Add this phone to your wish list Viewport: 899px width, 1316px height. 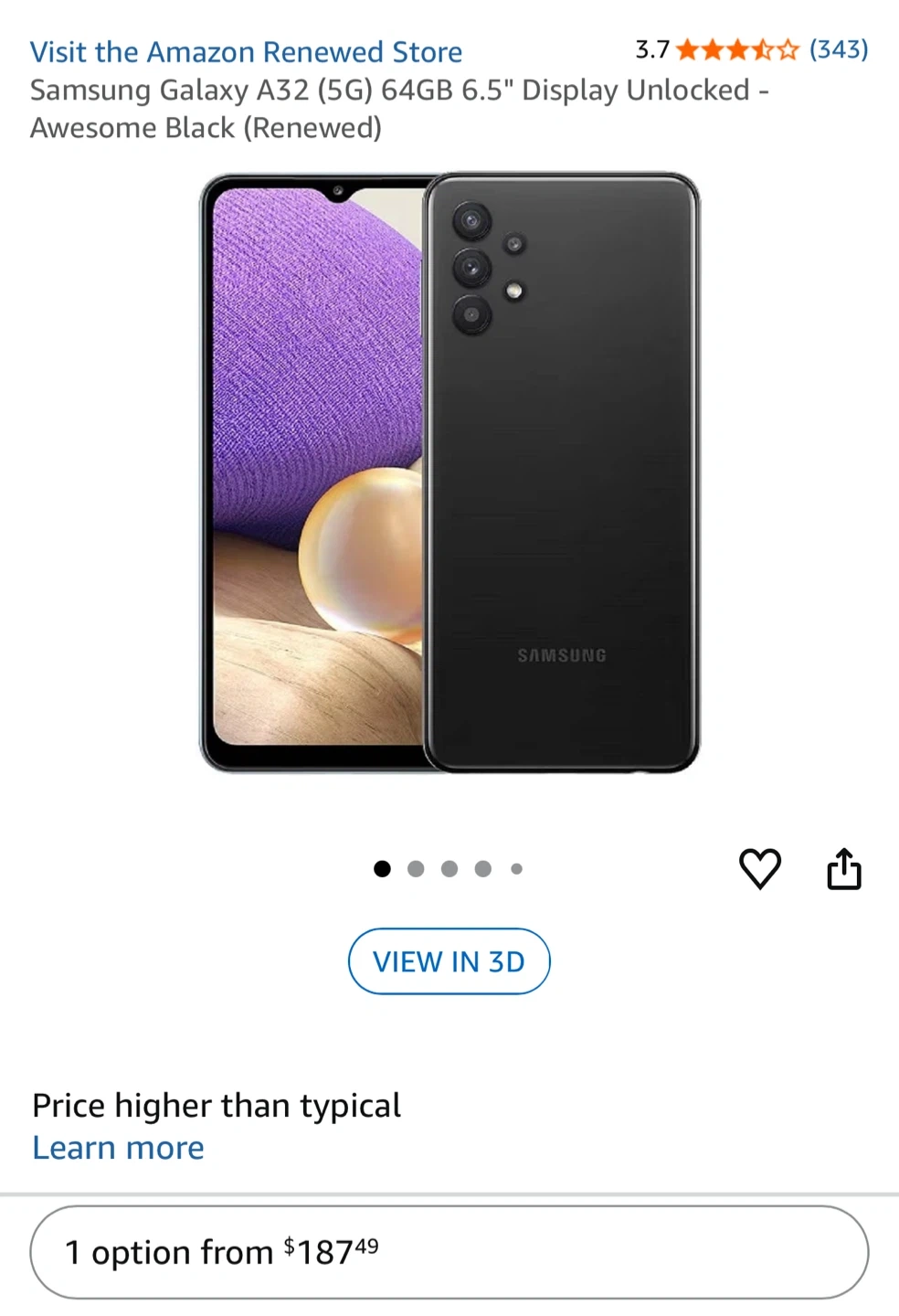pyautogui.click(x=759, y=868)
